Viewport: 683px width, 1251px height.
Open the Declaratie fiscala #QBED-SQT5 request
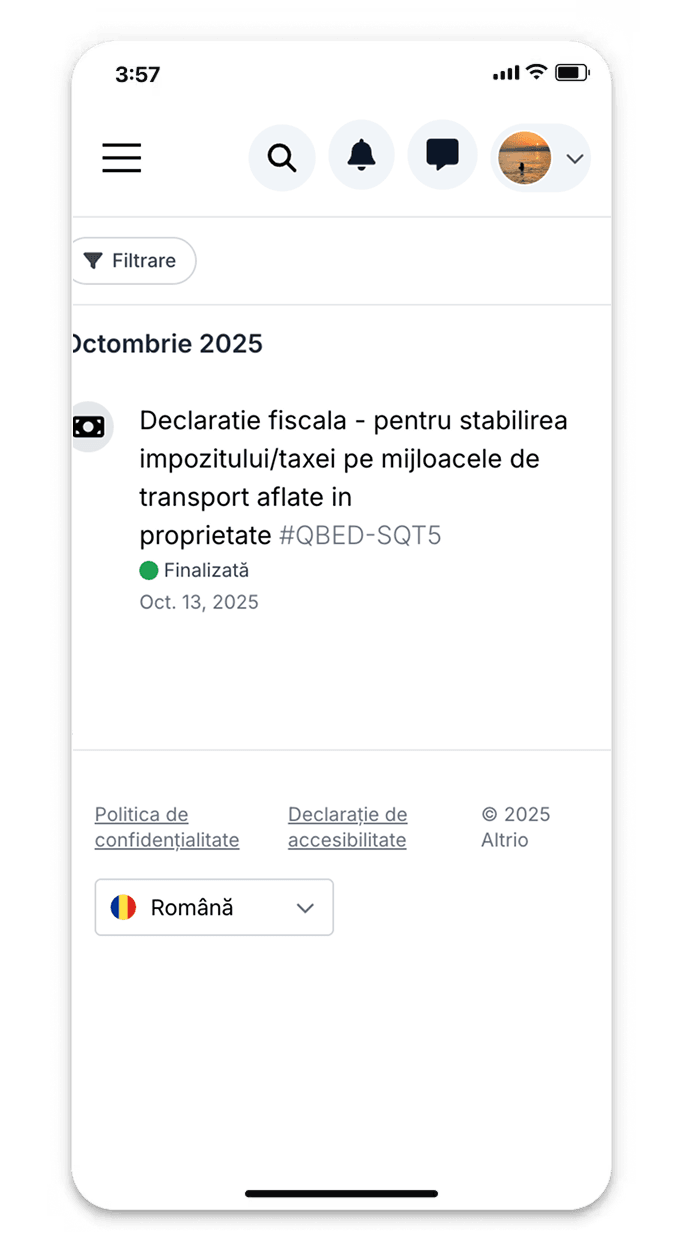[x=352, y=477]
